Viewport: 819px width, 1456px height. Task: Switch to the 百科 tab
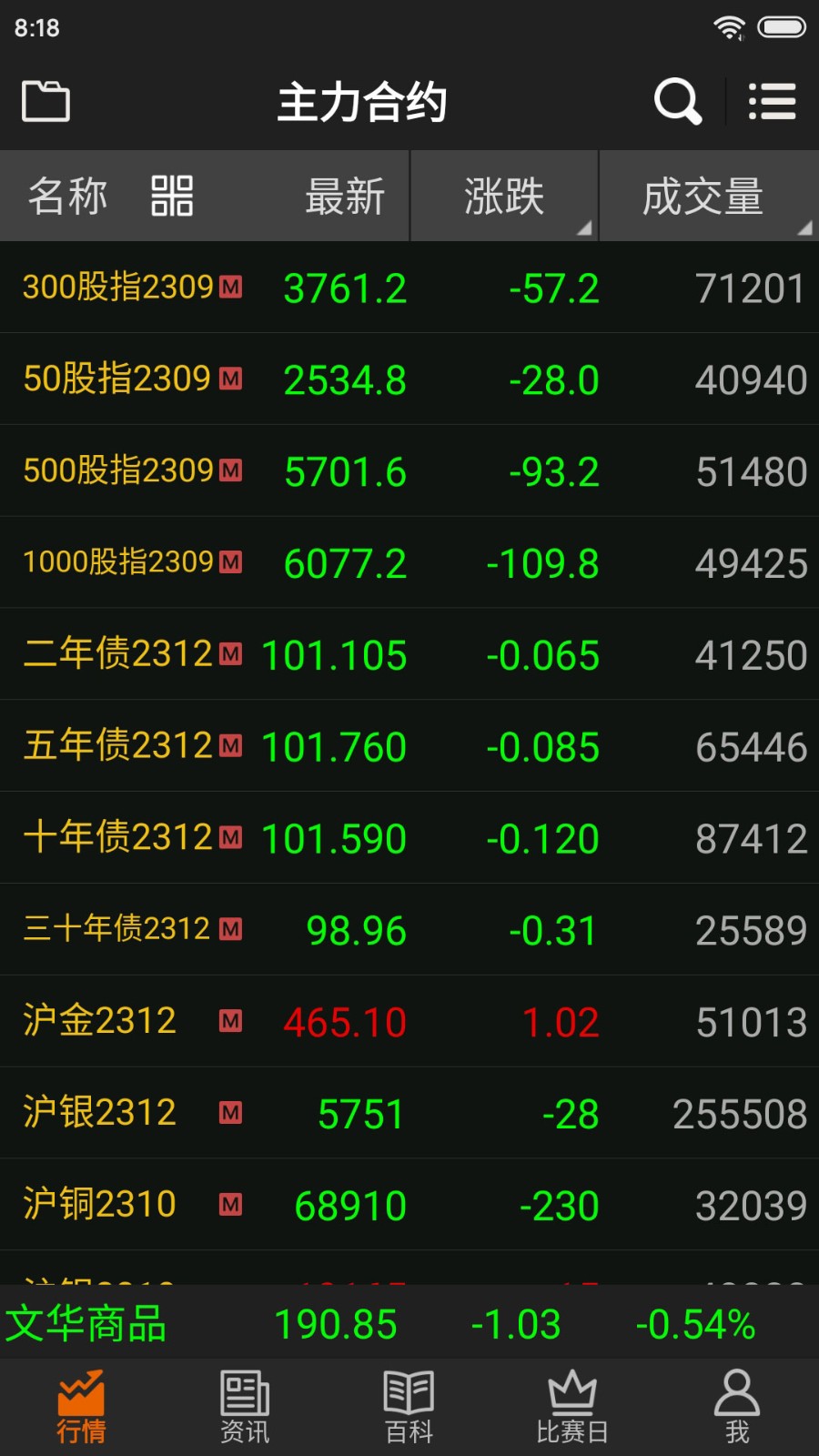pos(409,1406)
